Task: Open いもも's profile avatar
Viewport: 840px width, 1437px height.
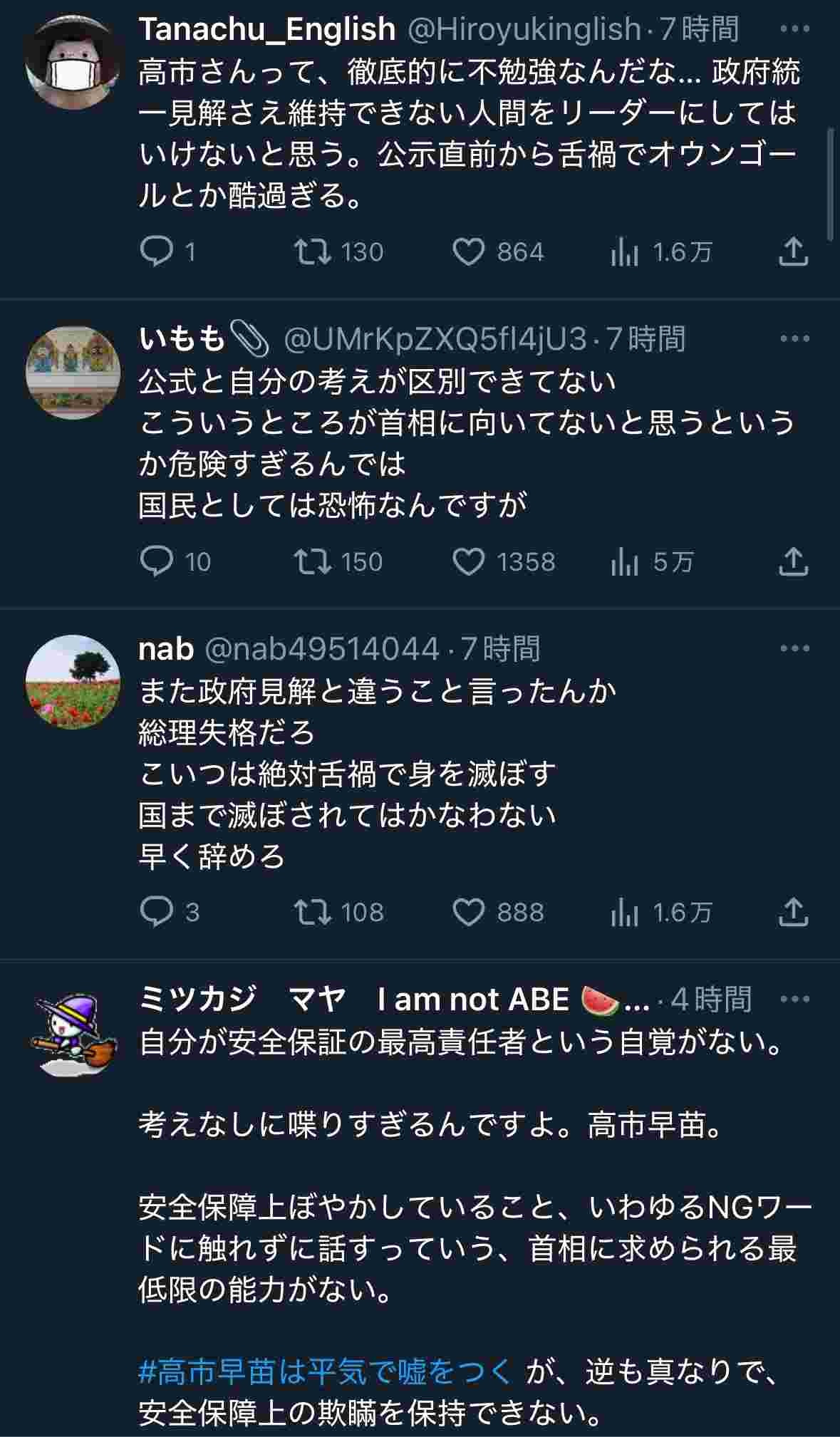Action: click(x=73, y=373)
